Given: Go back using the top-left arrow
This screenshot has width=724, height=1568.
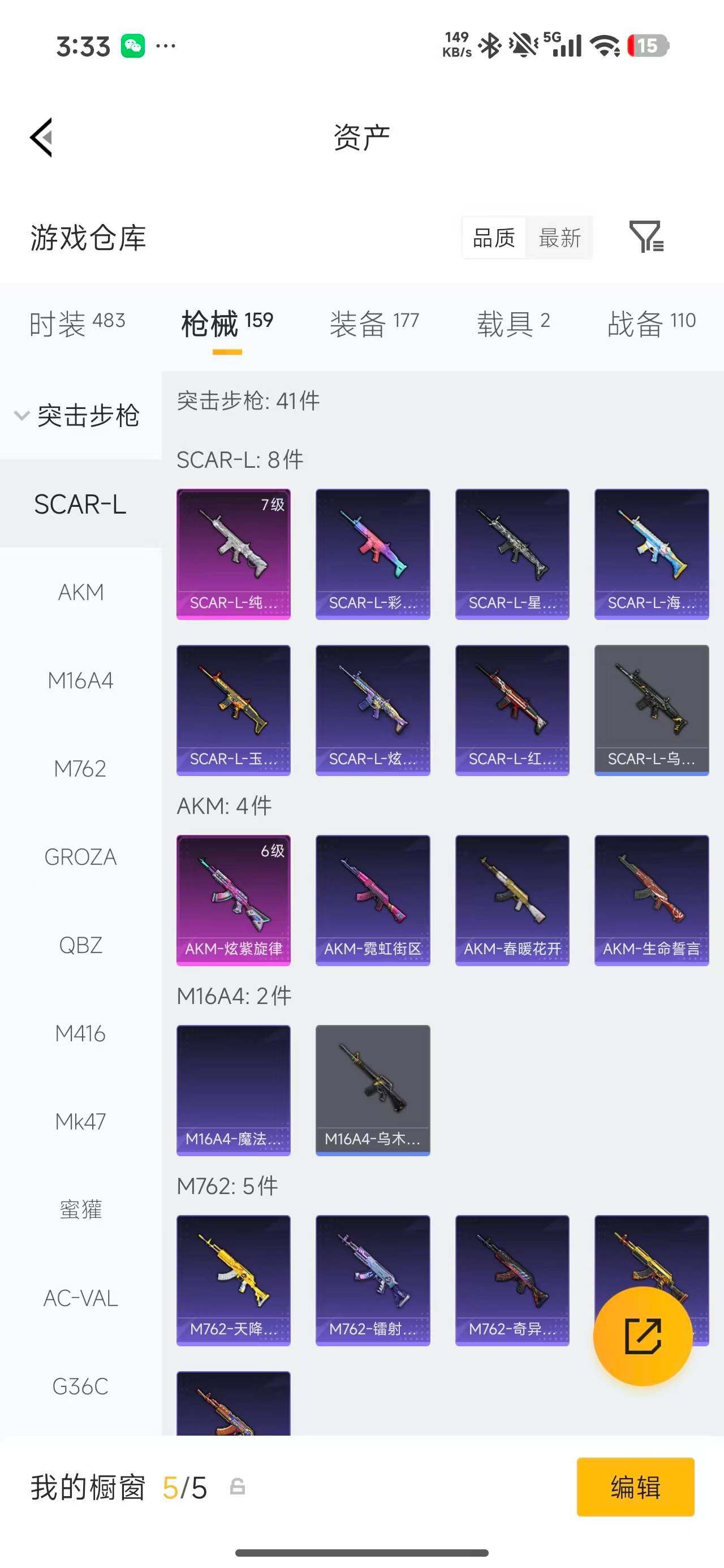Looking at the screenshot, I should (41, 137).
